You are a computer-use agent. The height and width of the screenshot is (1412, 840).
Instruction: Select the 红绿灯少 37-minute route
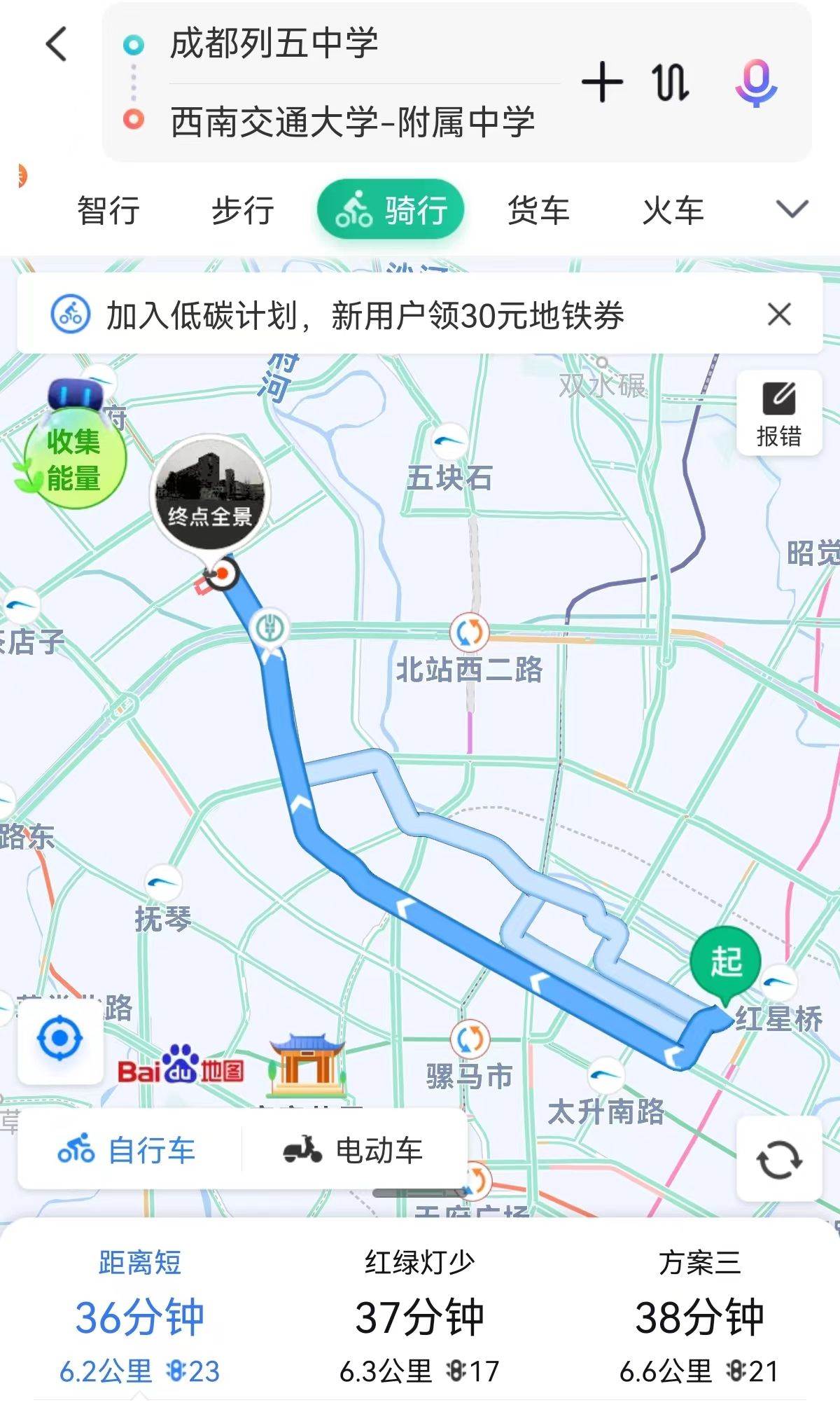click(419, 1317)
